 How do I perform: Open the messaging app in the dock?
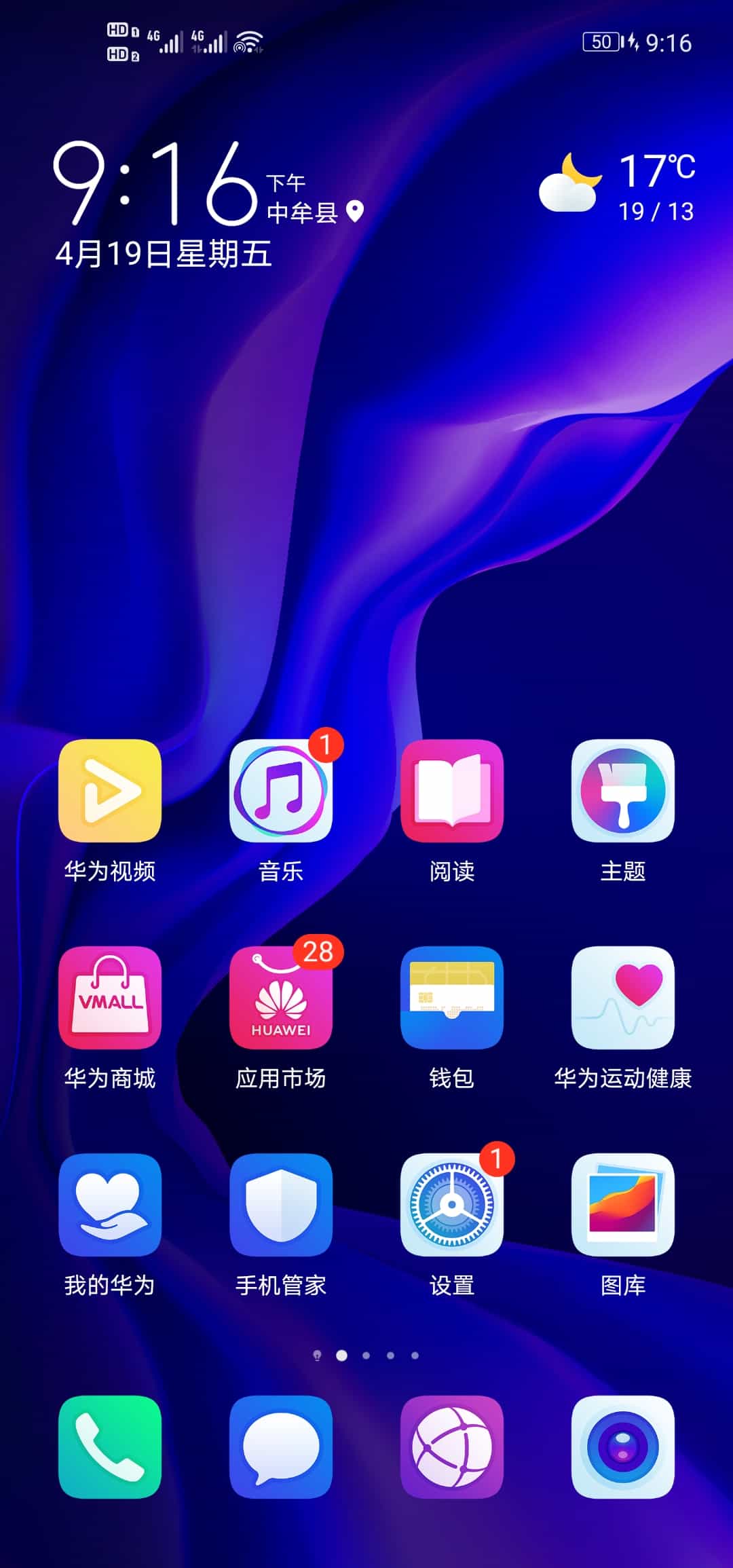pos(281,1447)
